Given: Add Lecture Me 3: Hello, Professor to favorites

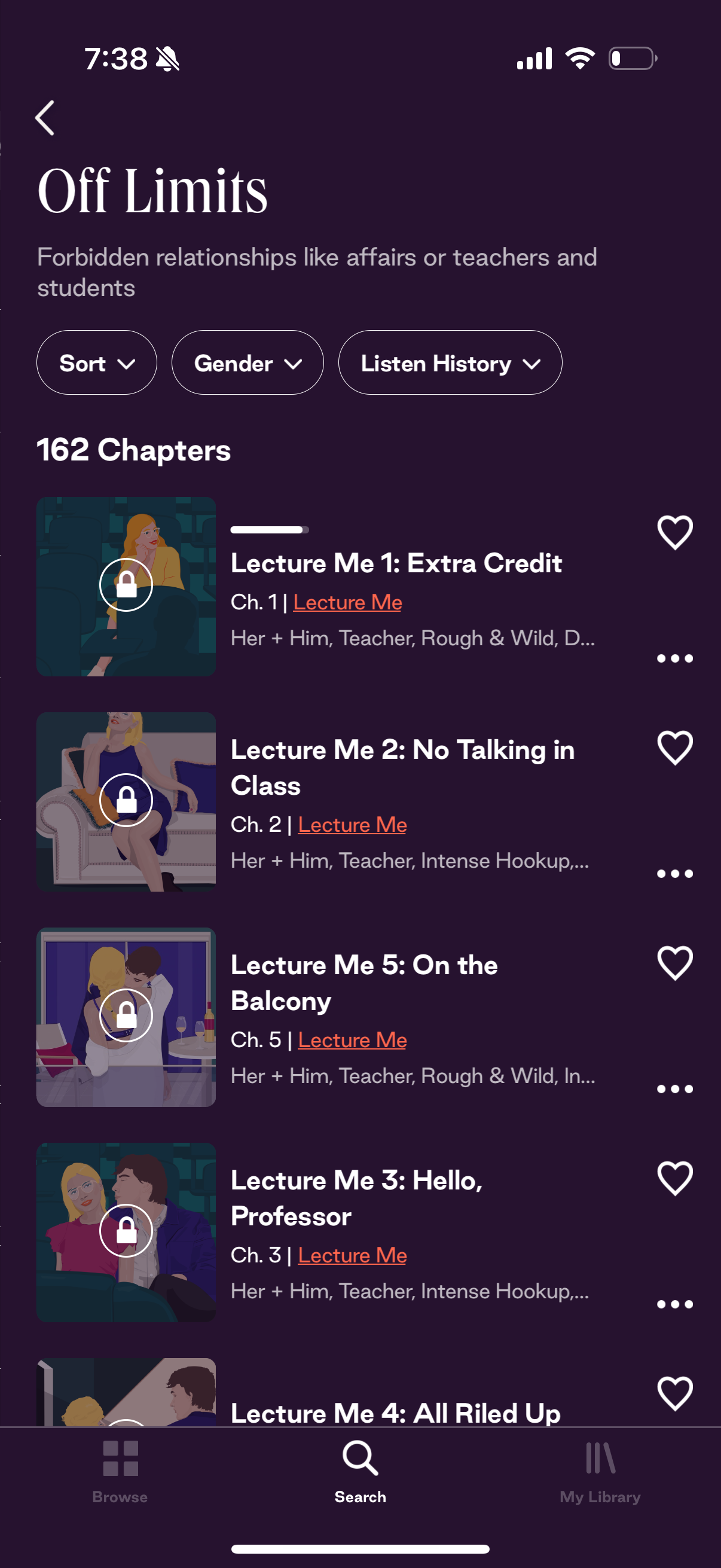Looking at the screenshot, I should 675,1179.
